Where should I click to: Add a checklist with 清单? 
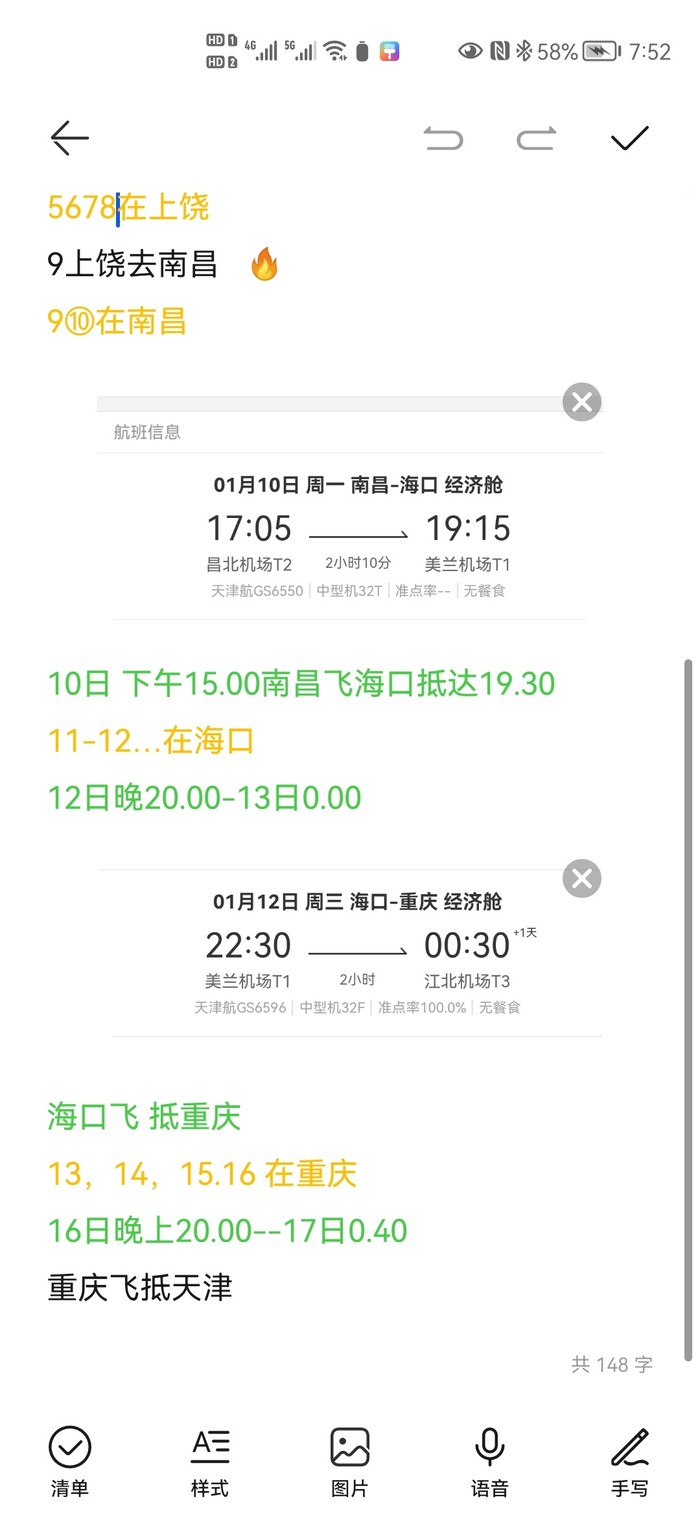70,1461
